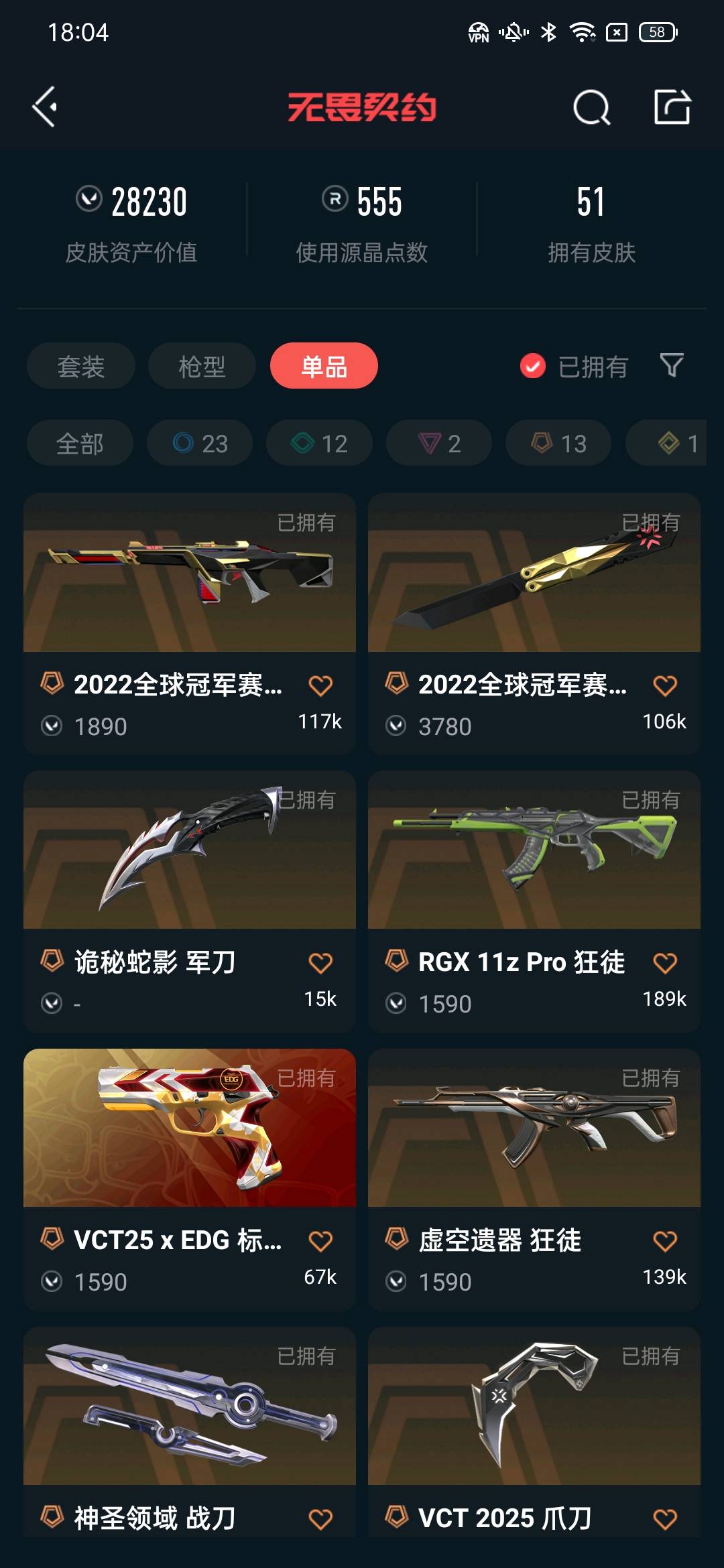This screenshot has width=724, height=1568.
Task: Like the 2022全球冠军赛 skin priced 1890
Action: 320,685
